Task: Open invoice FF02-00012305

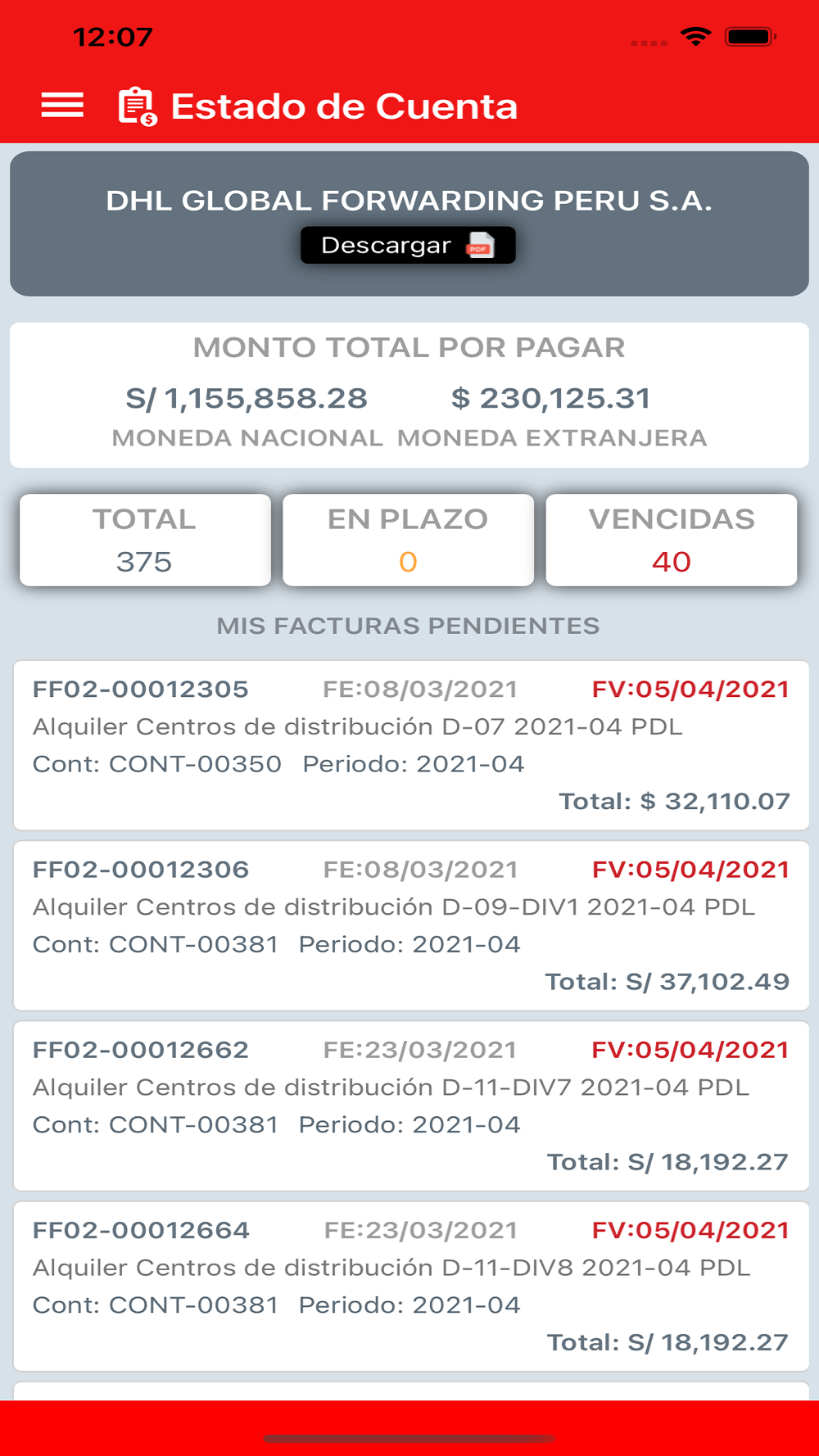Action: (x=411, y=745)
